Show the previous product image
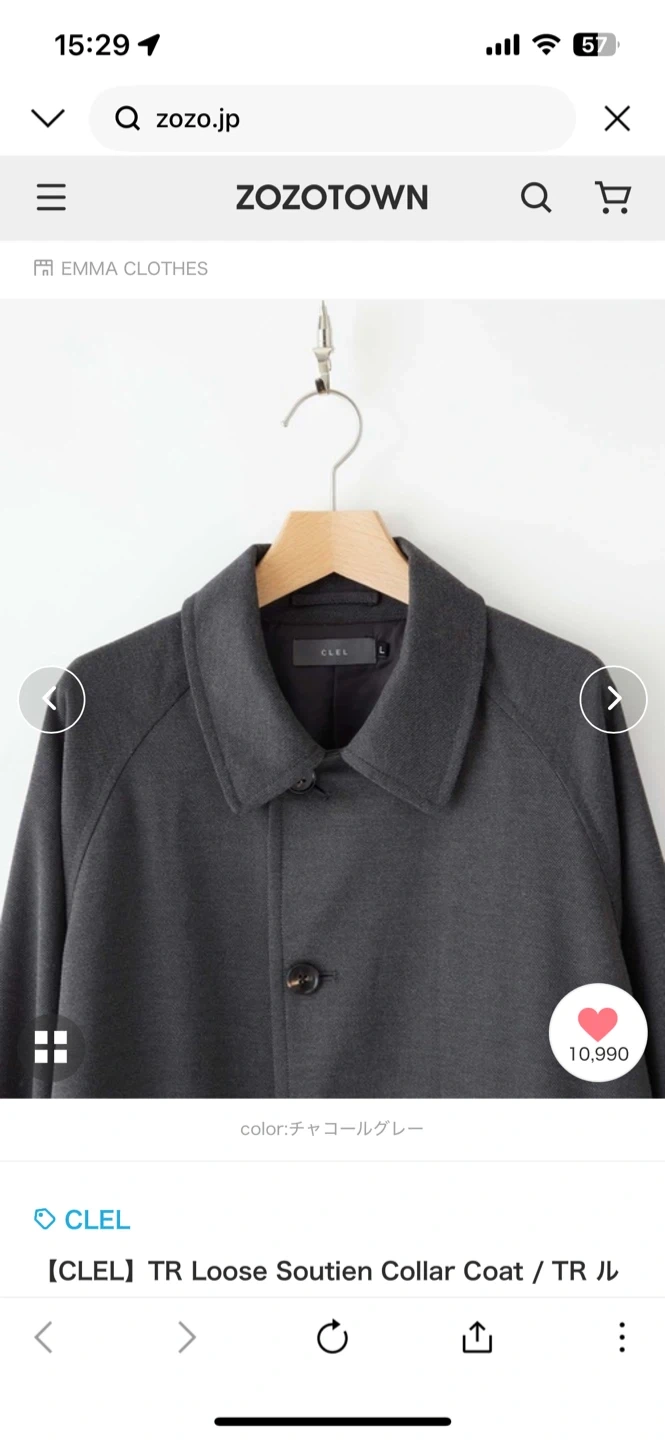665x1440 pixels. click(x=51, y=699)
